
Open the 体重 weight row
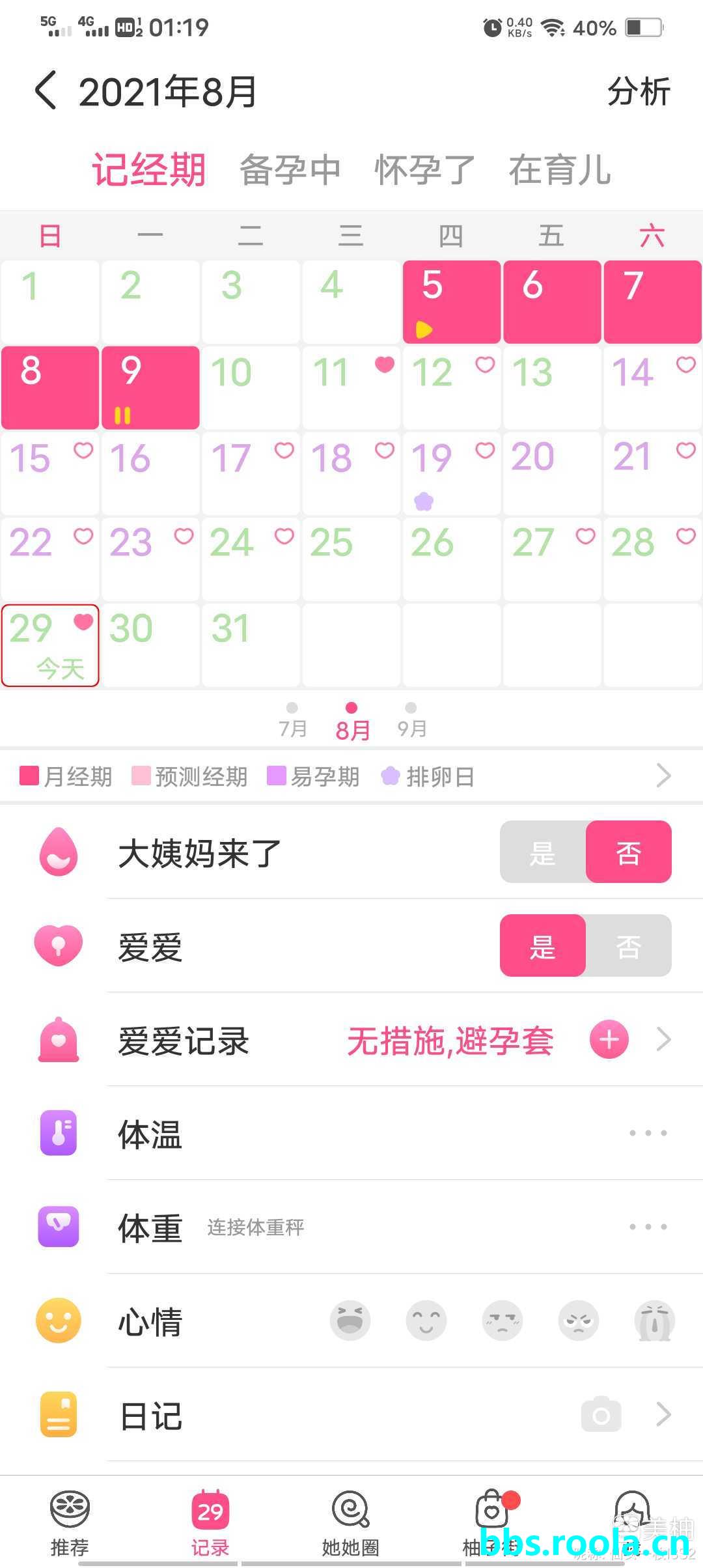pos(648,1227)
